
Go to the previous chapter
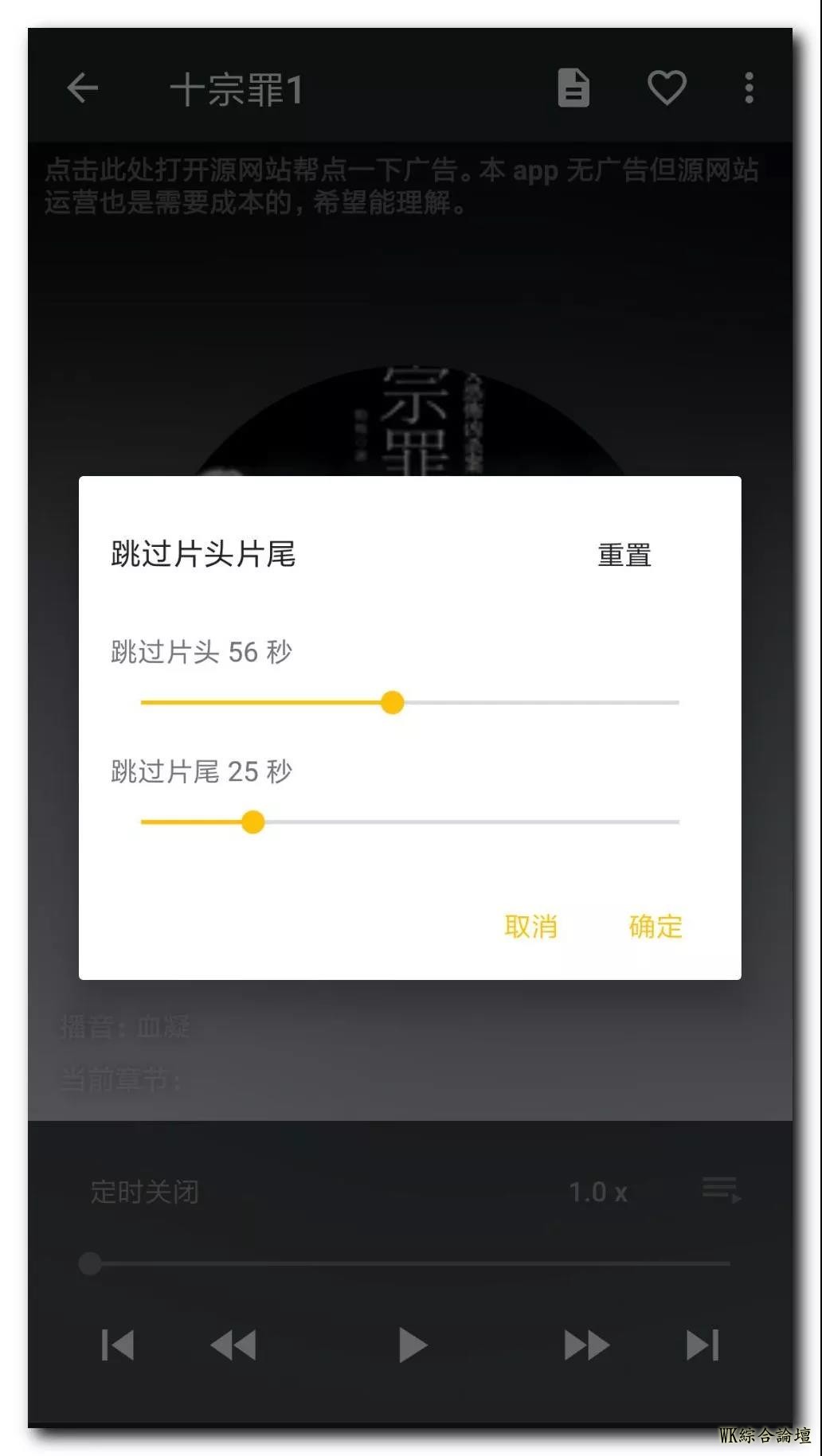point(117,1345)
